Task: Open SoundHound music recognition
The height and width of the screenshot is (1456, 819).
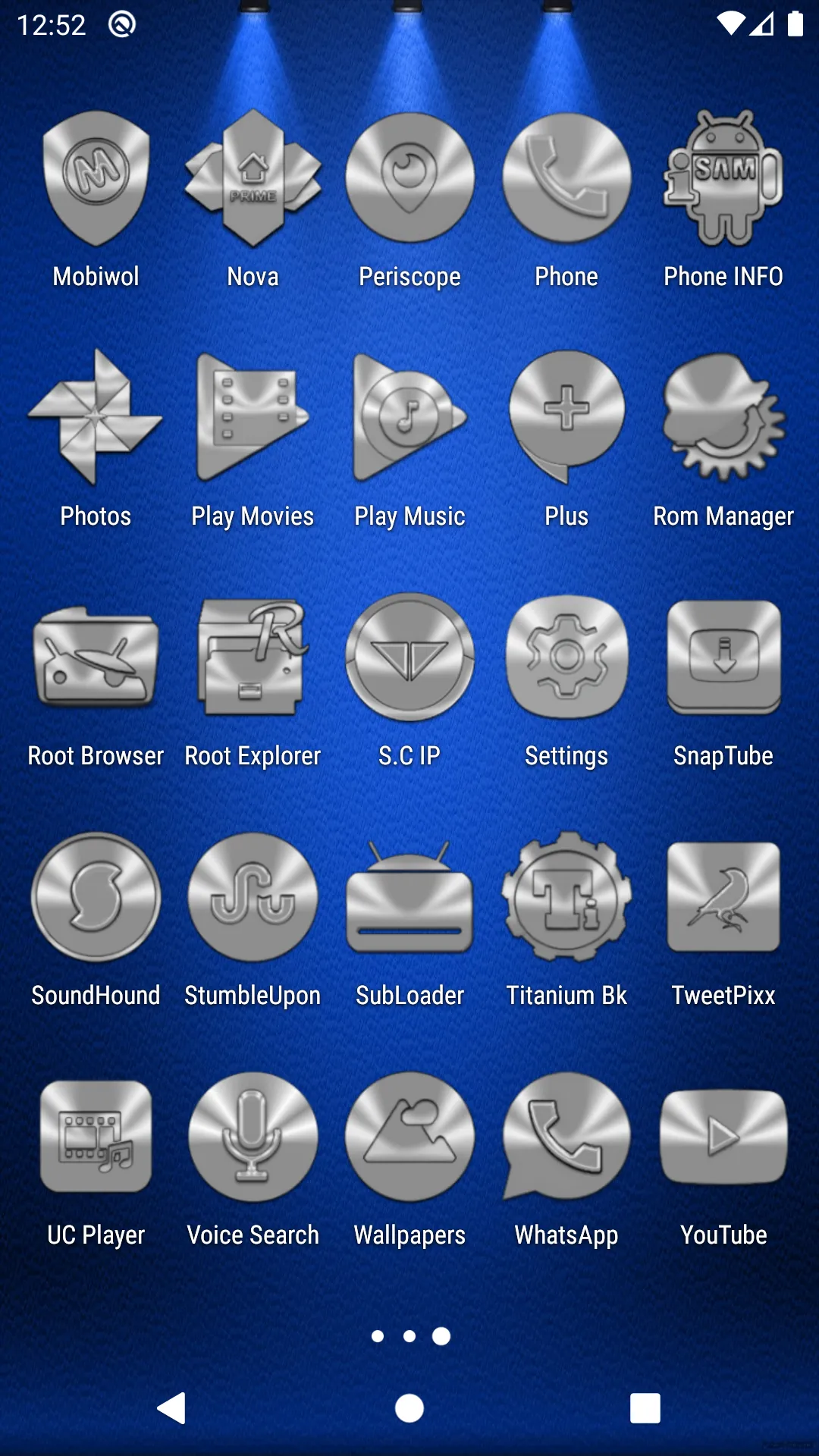Action: coord(96,897)
